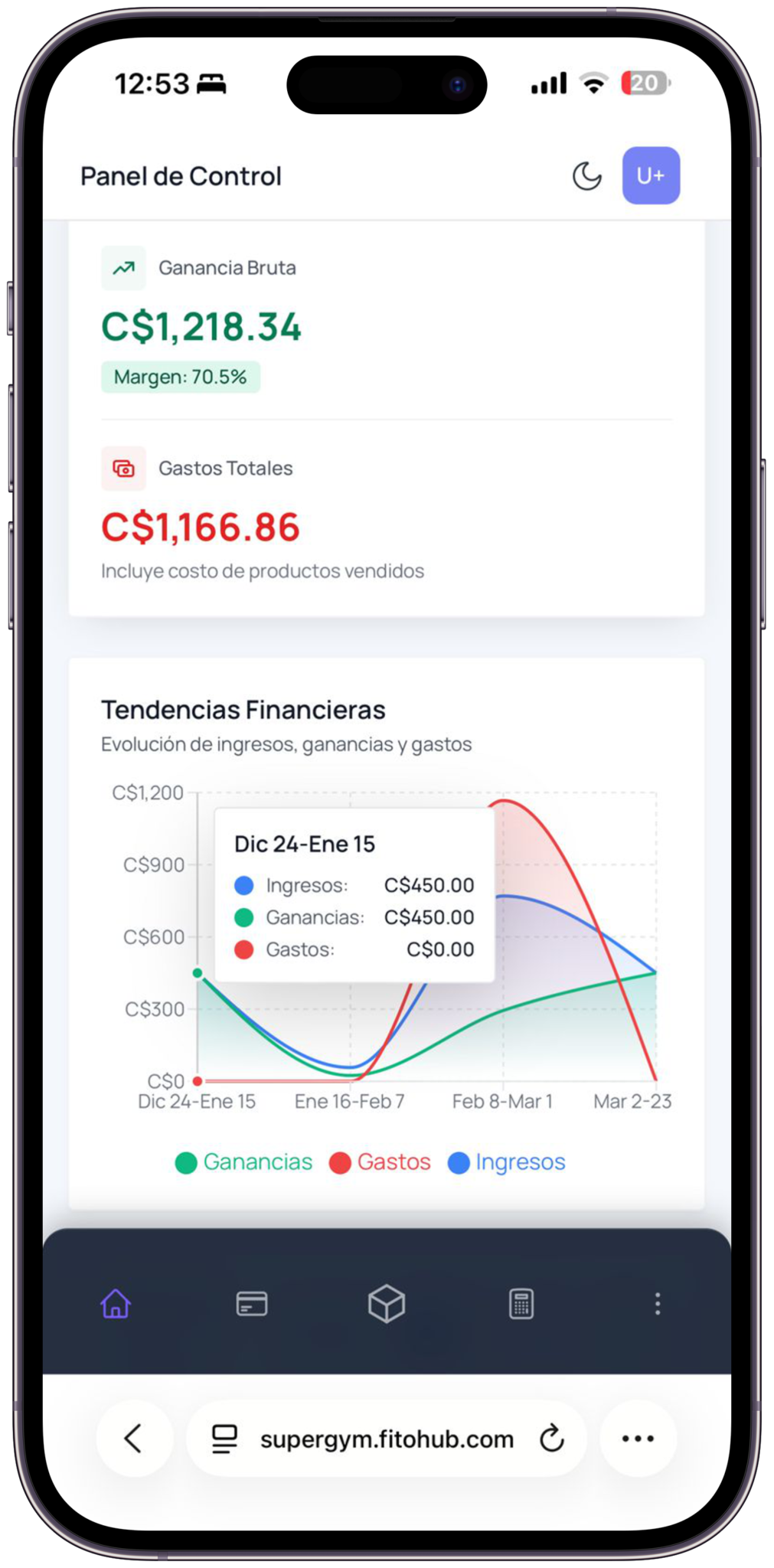Reload the supergym.fitohub.com page
The height and width of the screenshot is (1568, 774).
[551, 1439]
